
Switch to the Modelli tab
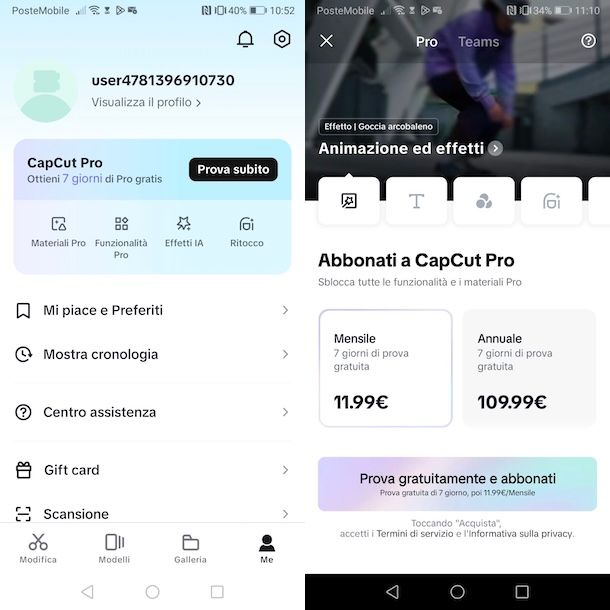point(114,548)
